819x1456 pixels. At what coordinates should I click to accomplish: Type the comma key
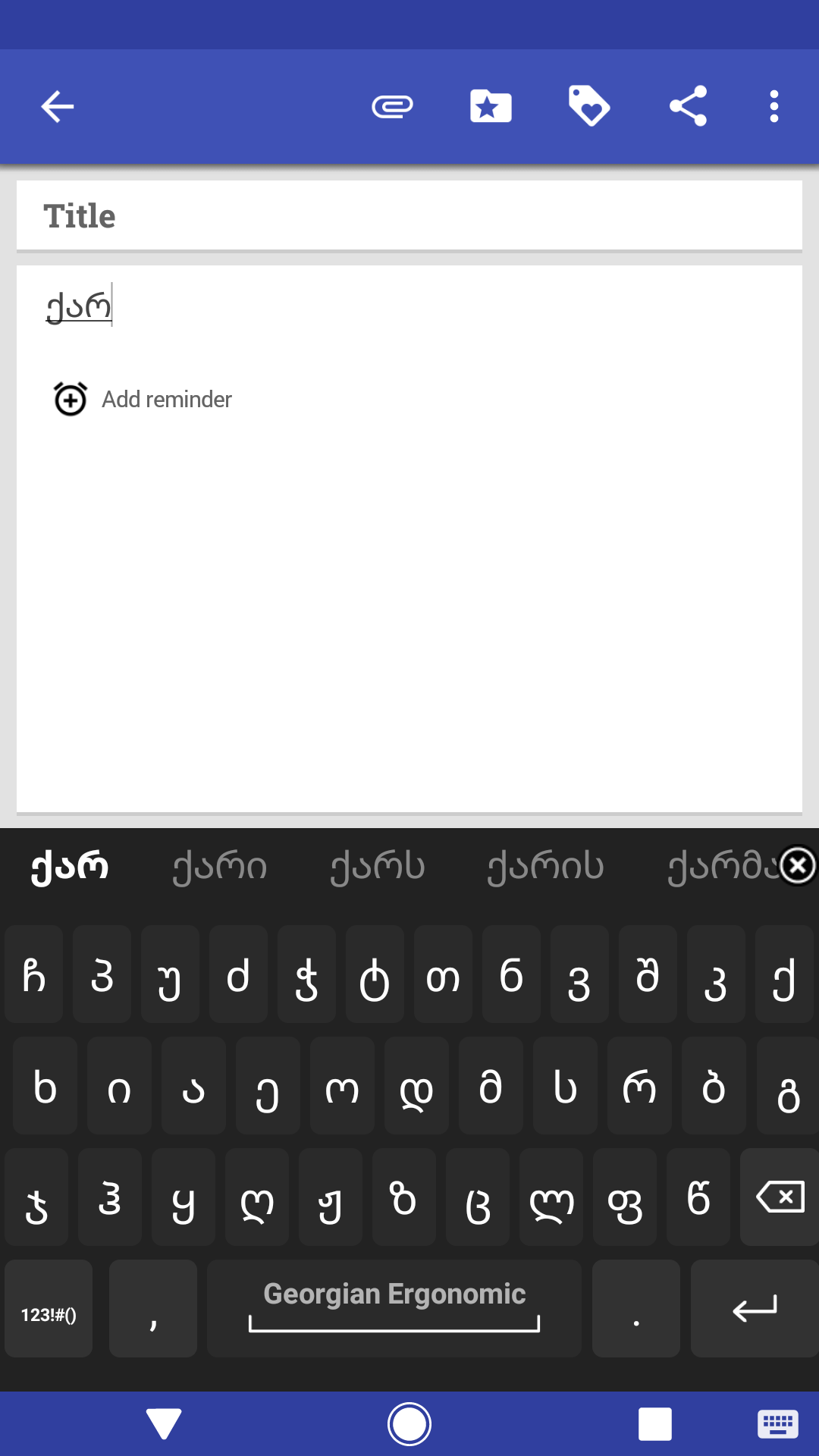[x=153, y=1309]
